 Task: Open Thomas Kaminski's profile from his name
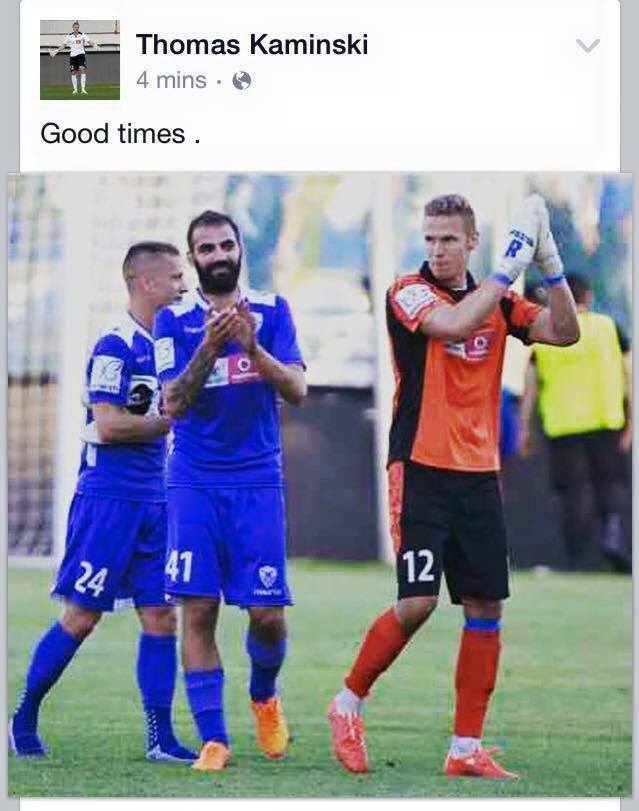pyautogui.click(x=252, y=44)
